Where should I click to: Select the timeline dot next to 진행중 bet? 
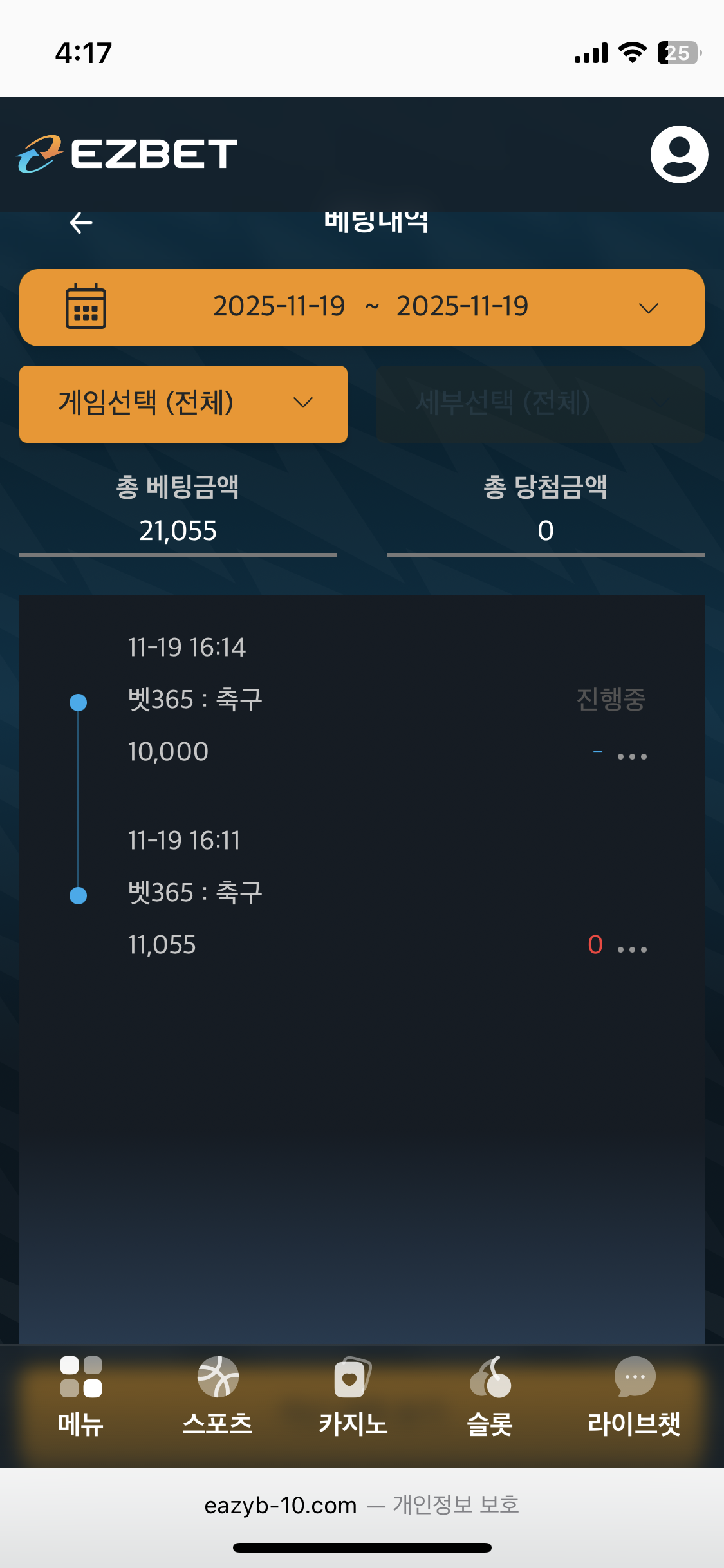[79, 703]
